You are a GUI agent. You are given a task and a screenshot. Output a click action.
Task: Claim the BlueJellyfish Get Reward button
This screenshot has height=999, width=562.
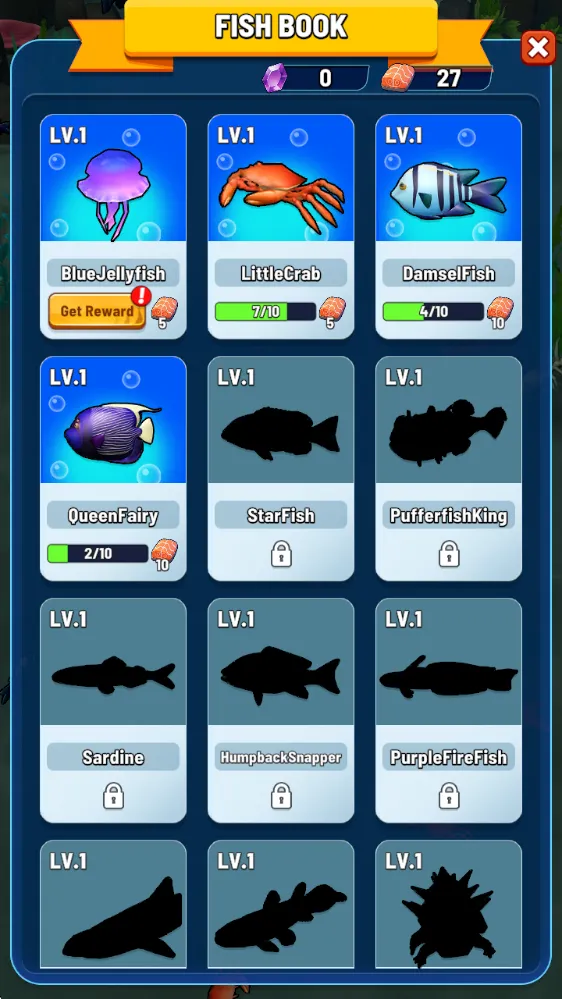97,311
